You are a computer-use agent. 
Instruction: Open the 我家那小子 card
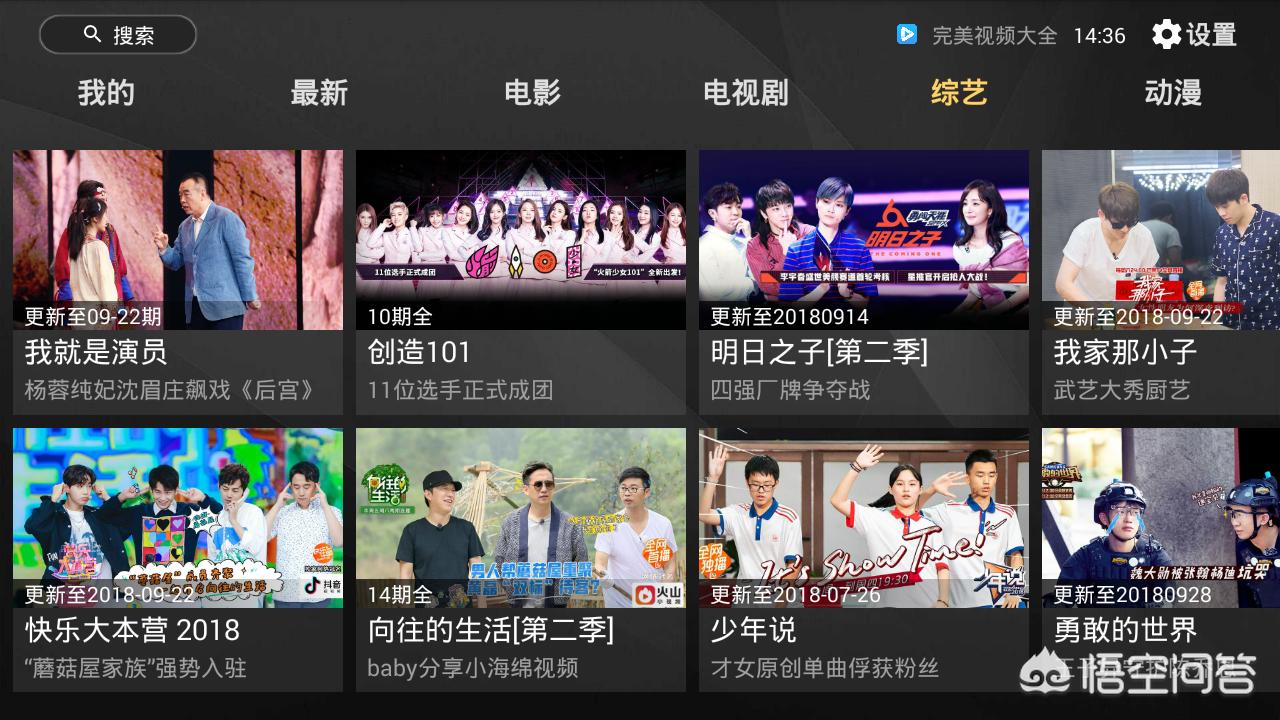click(x=1160, y=280)
